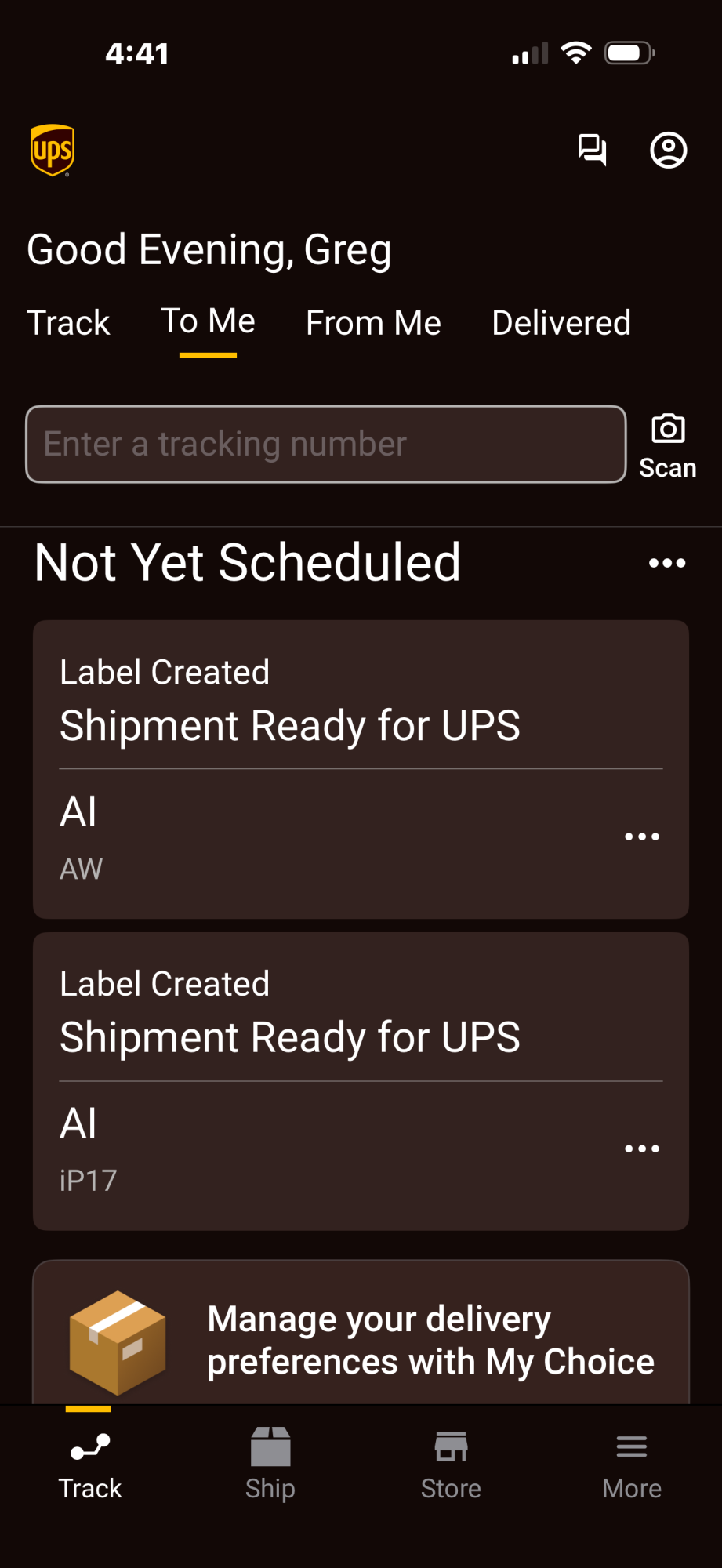The image size is (722, 1568).
Task: Open more options for the AW shipment
Action: pyautogui.click(x=641, y=837)
